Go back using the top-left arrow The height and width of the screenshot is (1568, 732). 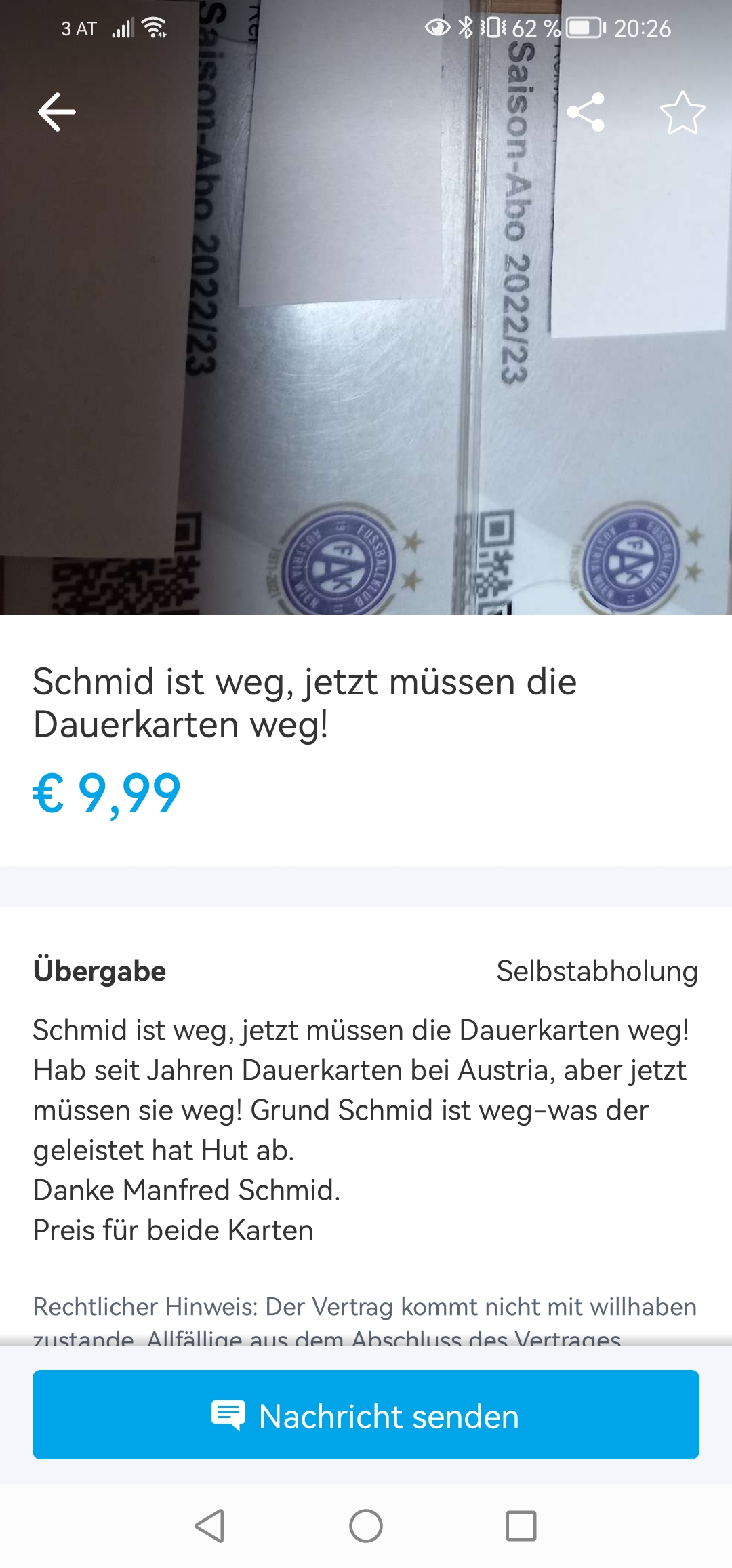pyautogui.click(x=57, y=112)
